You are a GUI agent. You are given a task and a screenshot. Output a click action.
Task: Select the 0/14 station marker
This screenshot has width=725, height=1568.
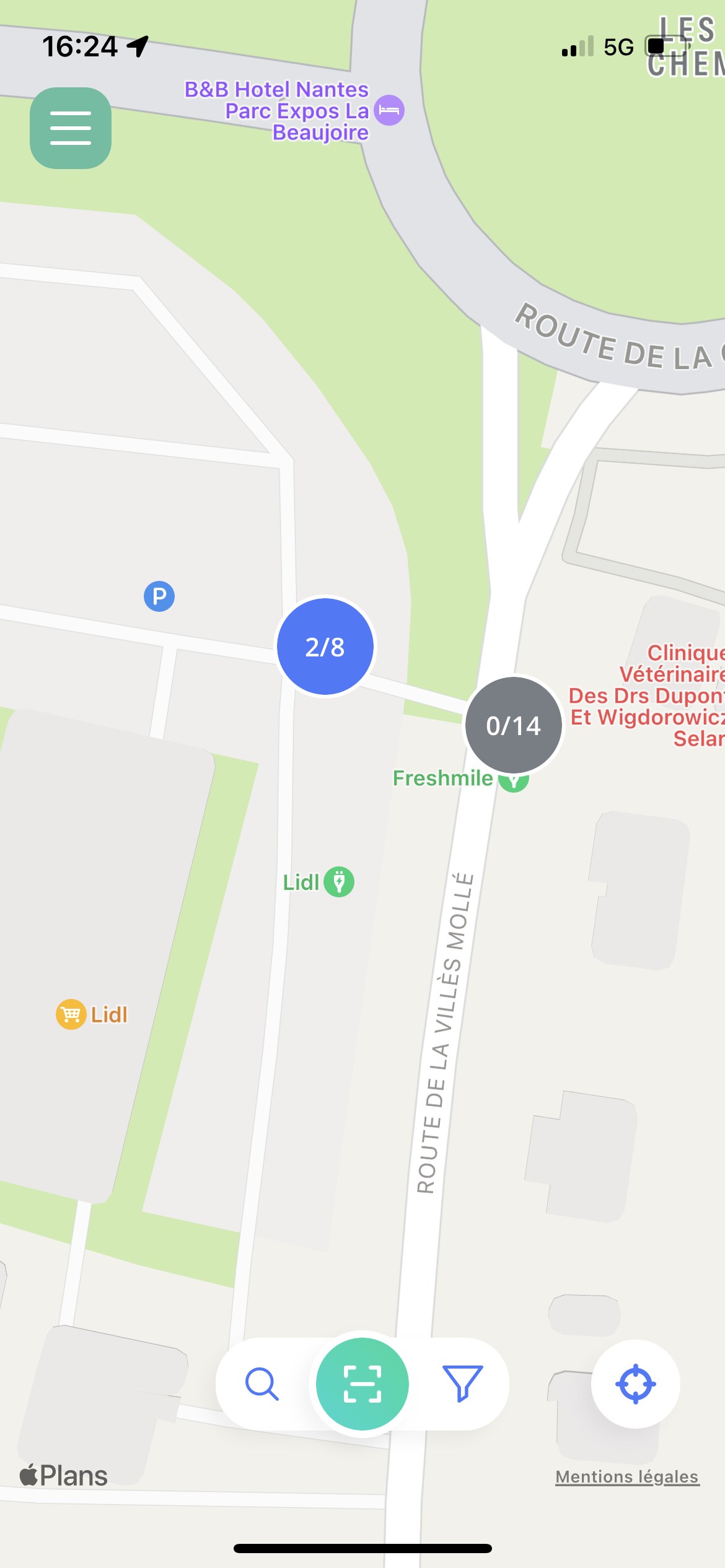[x=514, y=725]
